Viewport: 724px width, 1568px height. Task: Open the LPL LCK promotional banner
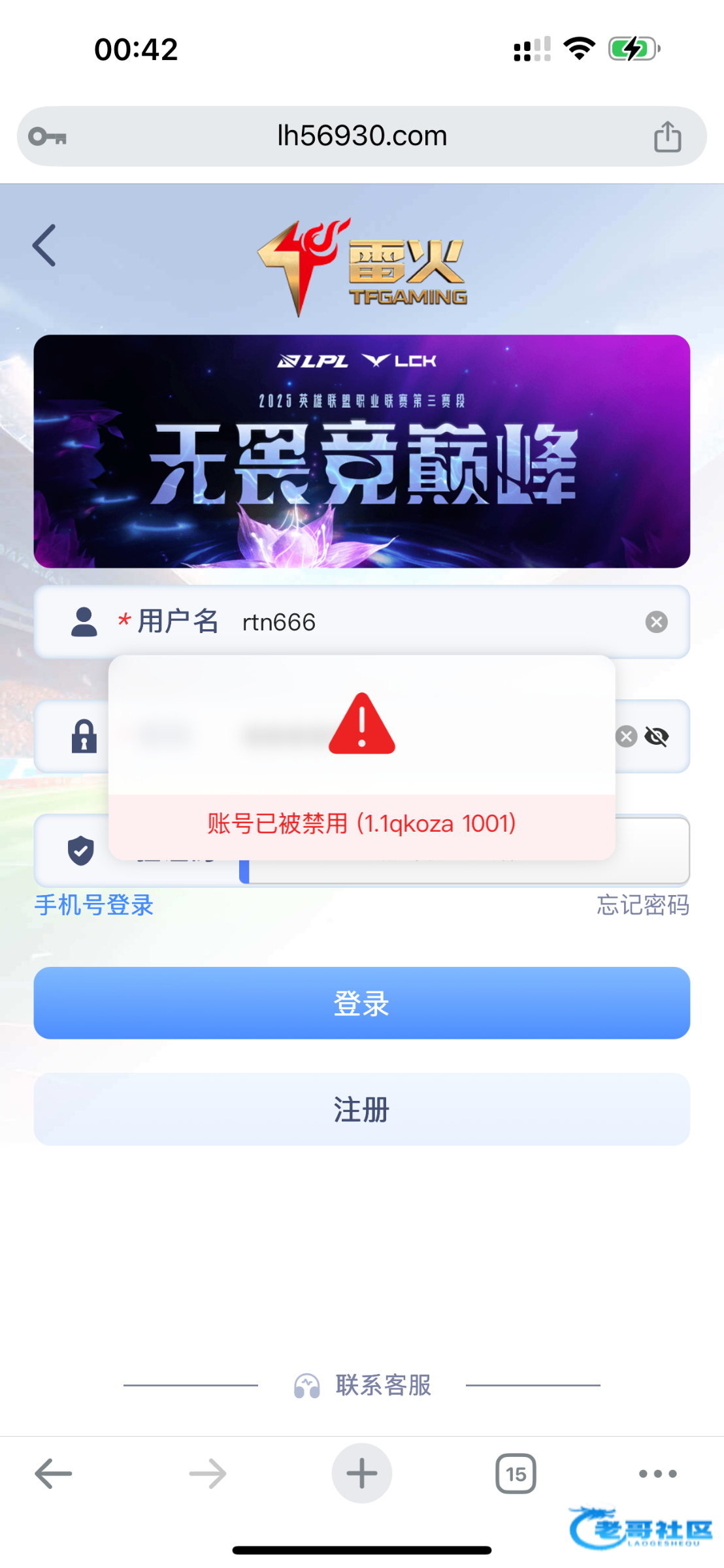(x=362, y=451)
